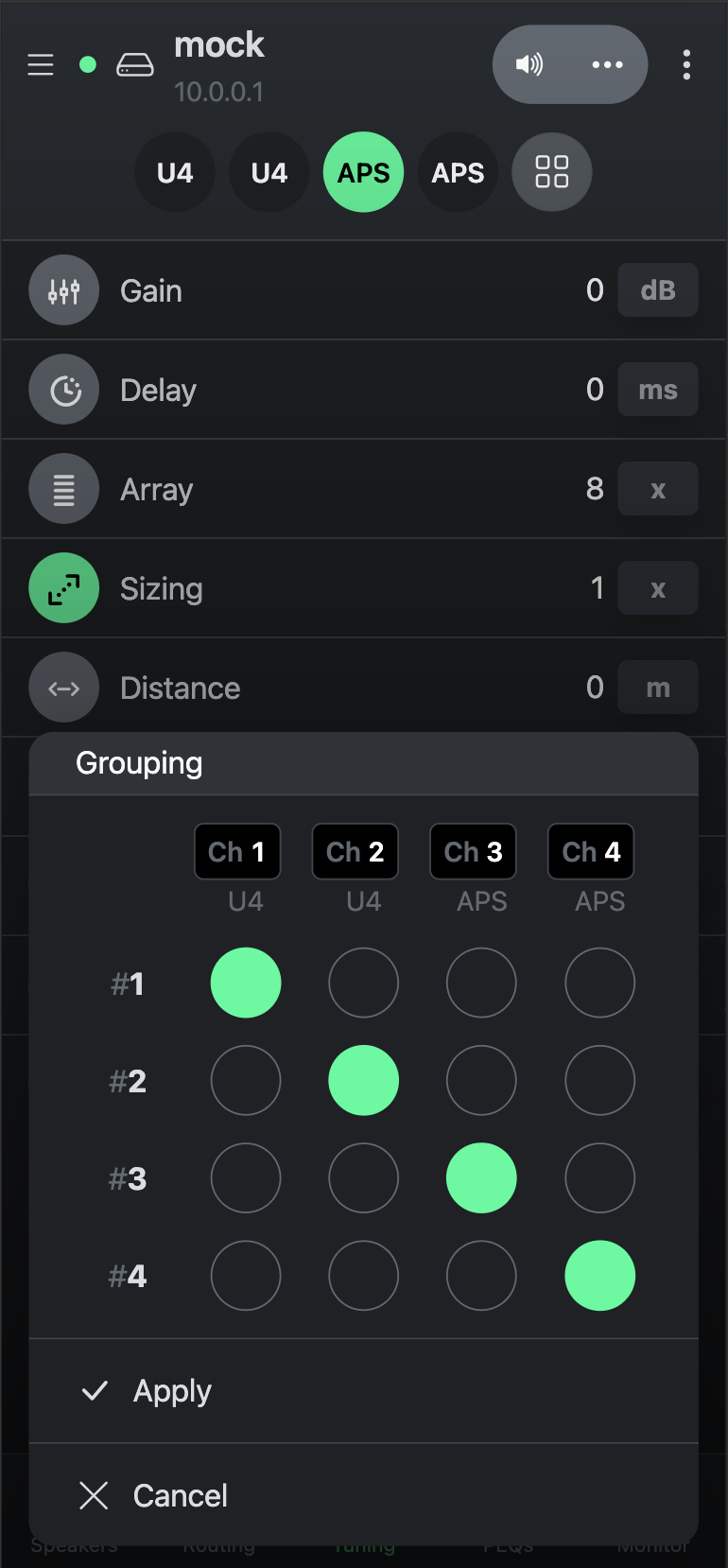The width and height of the screenshot is (728, 1568).
Task: Select the first U4 channel
Action: point(175,172)
